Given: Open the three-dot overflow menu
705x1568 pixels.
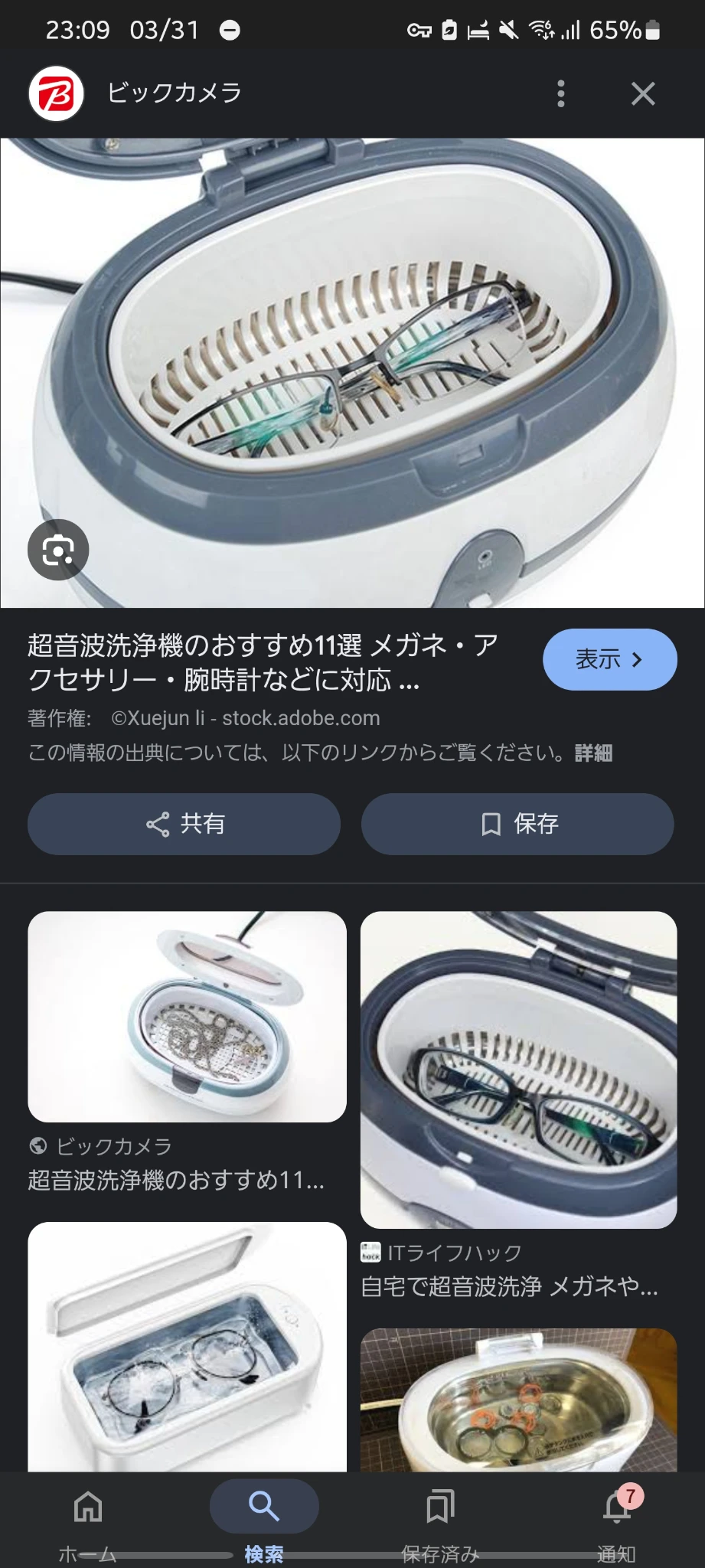Looking at the screenshot, I should (x=561, y=93).
